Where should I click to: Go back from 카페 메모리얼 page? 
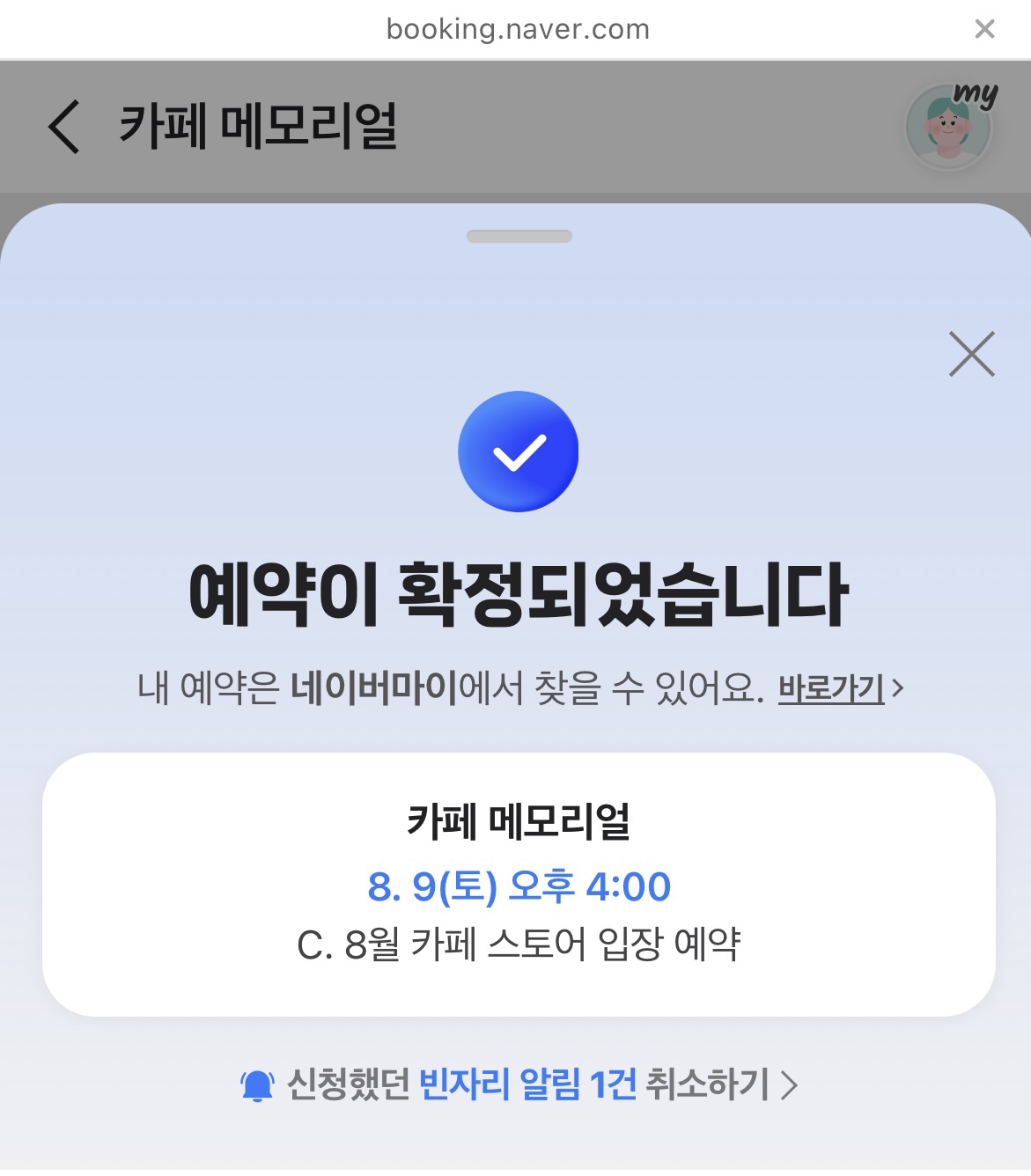pyautogui.click(x=64, y=127)
